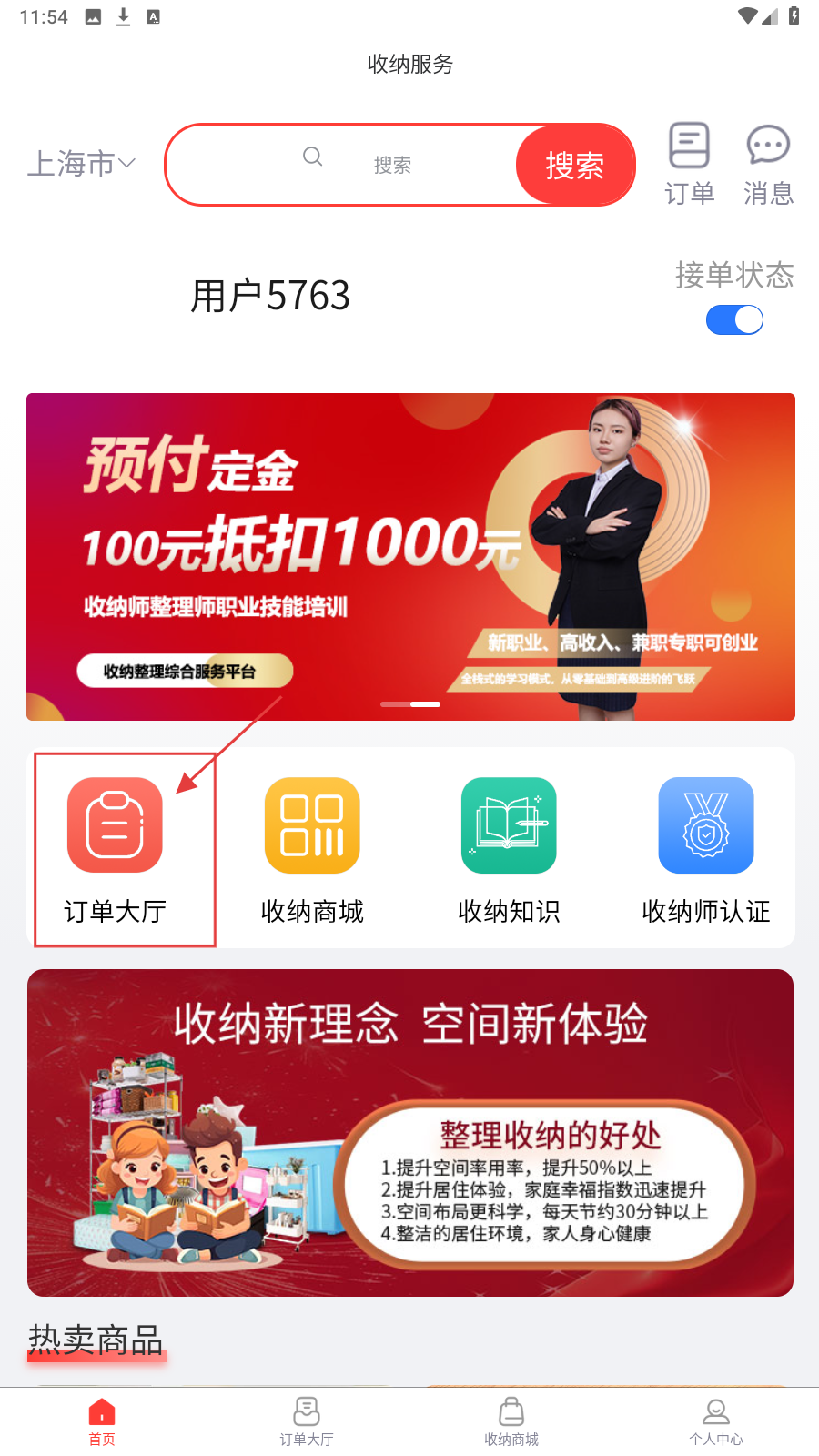Open the 收纳新理念 空间新体验 banner

click(410, 1132)
